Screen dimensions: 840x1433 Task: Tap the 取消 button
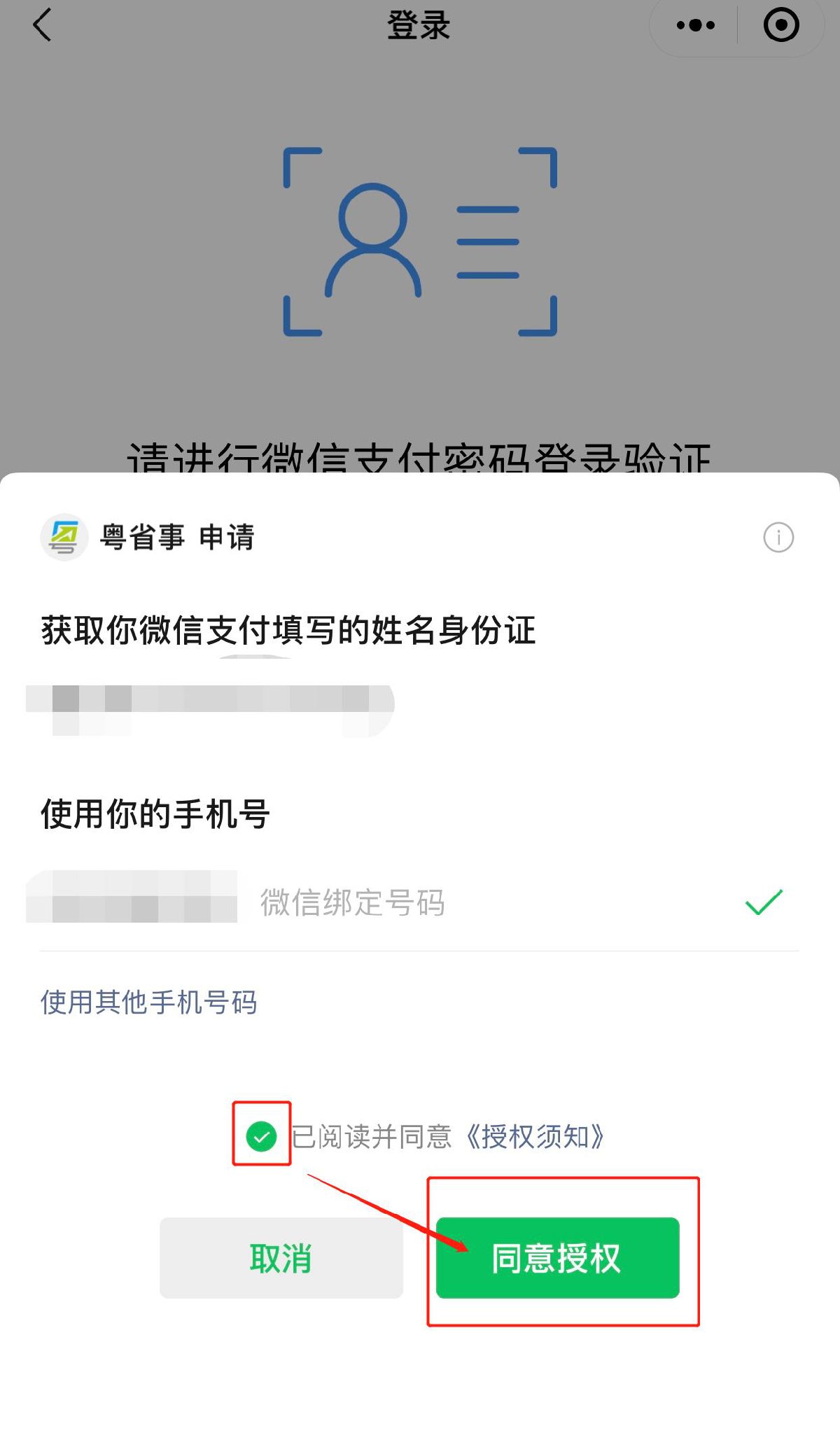point(281,1258)
